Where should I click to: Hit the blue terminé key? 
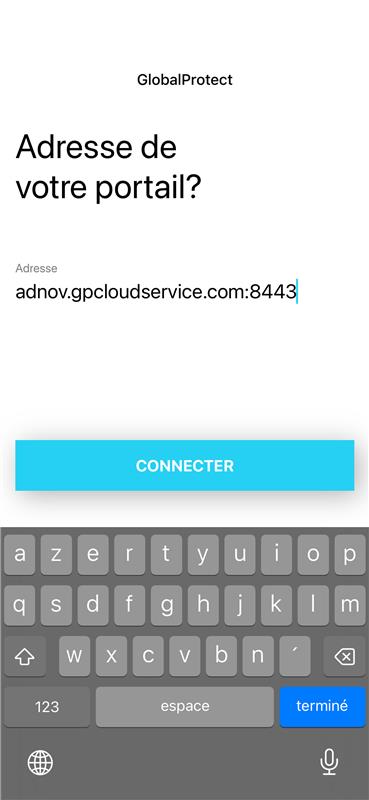(322, 706)
